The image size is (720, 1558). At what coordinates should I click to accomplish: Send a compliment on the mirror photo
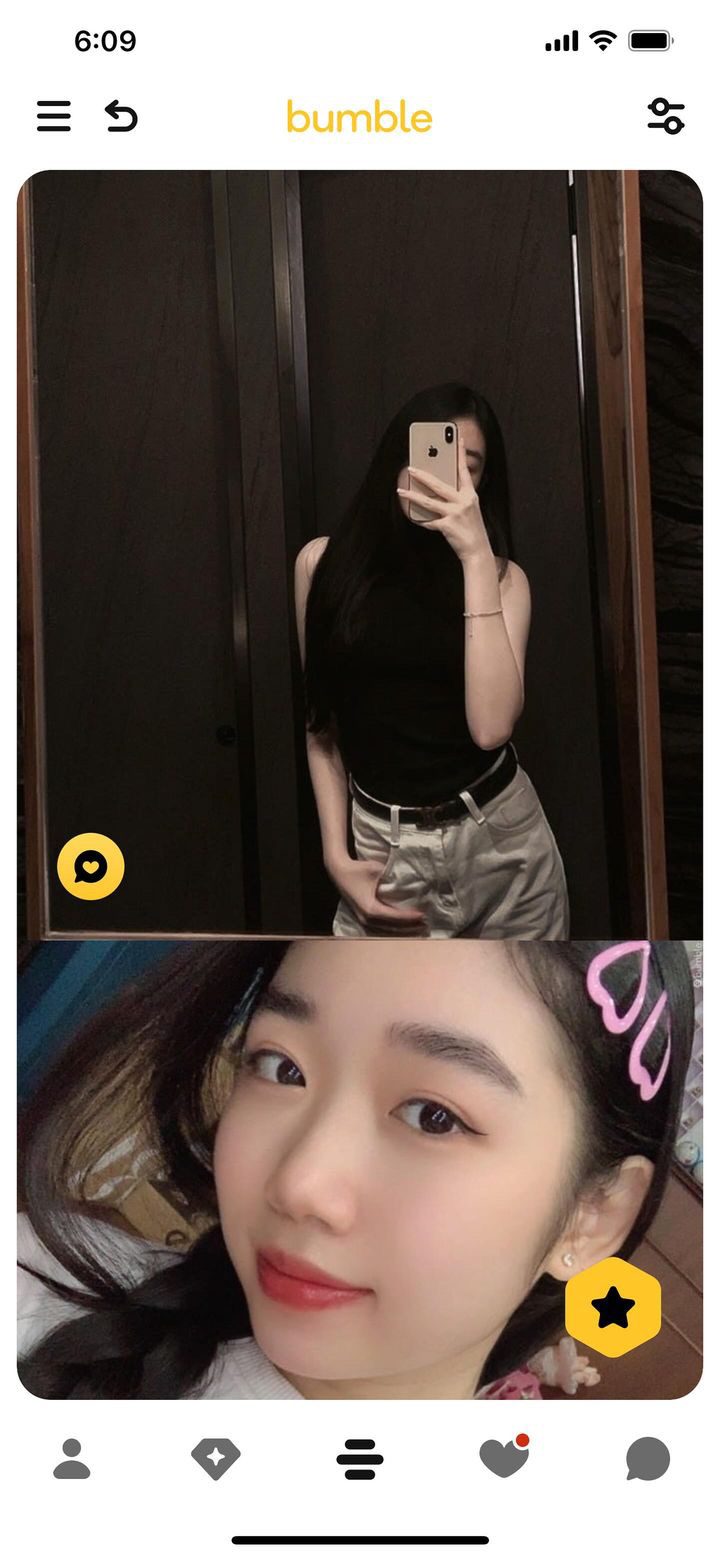(x=91, y=866)
